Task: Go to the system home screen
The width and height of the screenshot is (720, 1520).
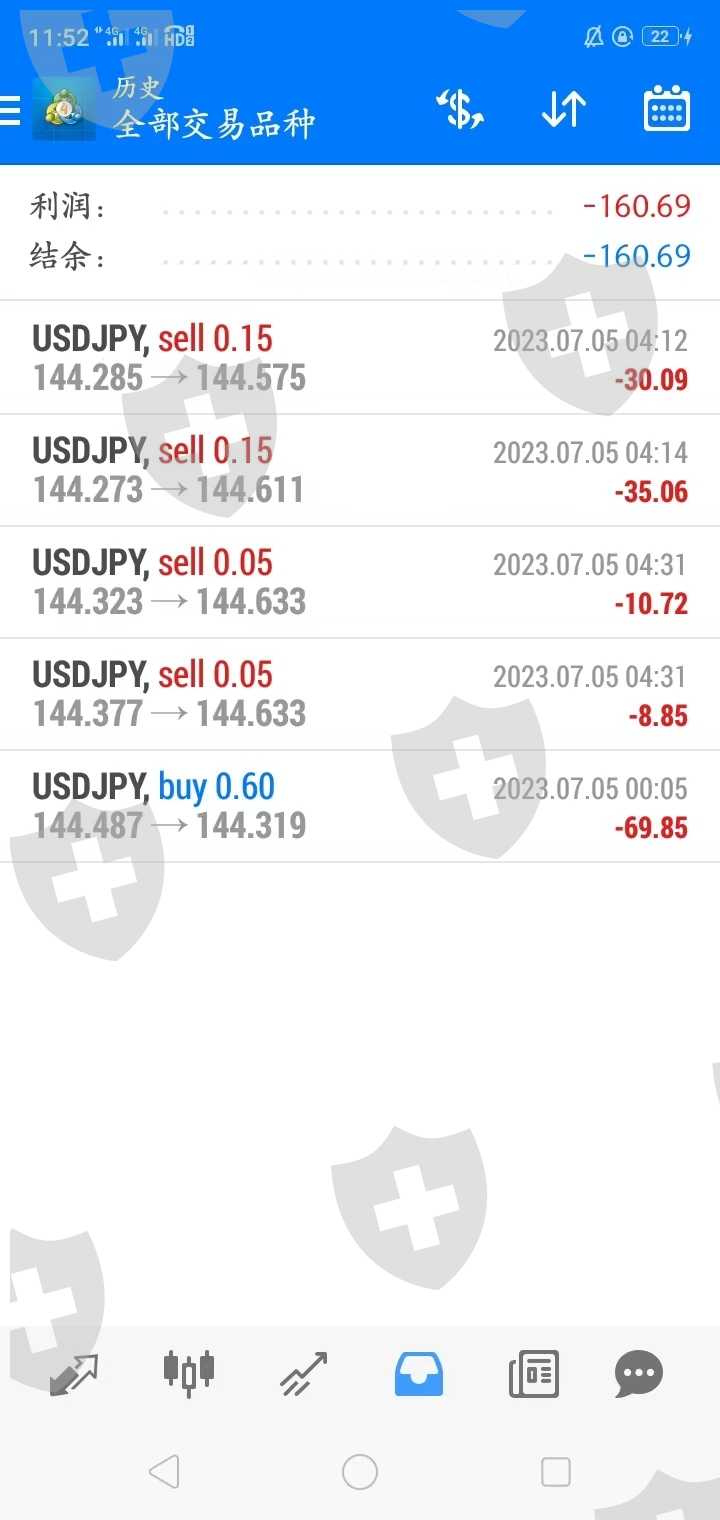Action: pyautogui.click(x=360, y=1472)
